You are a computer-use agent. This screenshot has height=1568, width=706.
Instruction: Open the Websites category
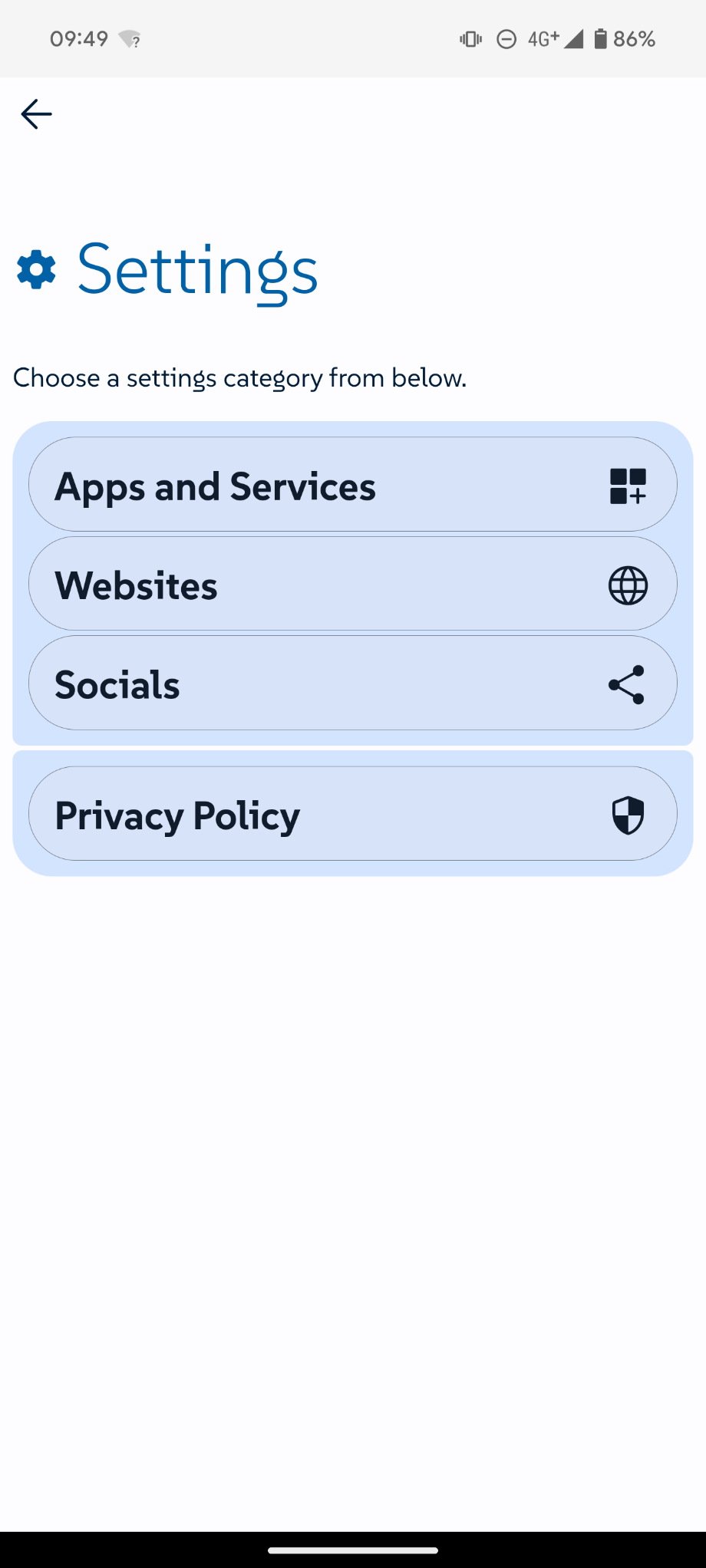353,584
